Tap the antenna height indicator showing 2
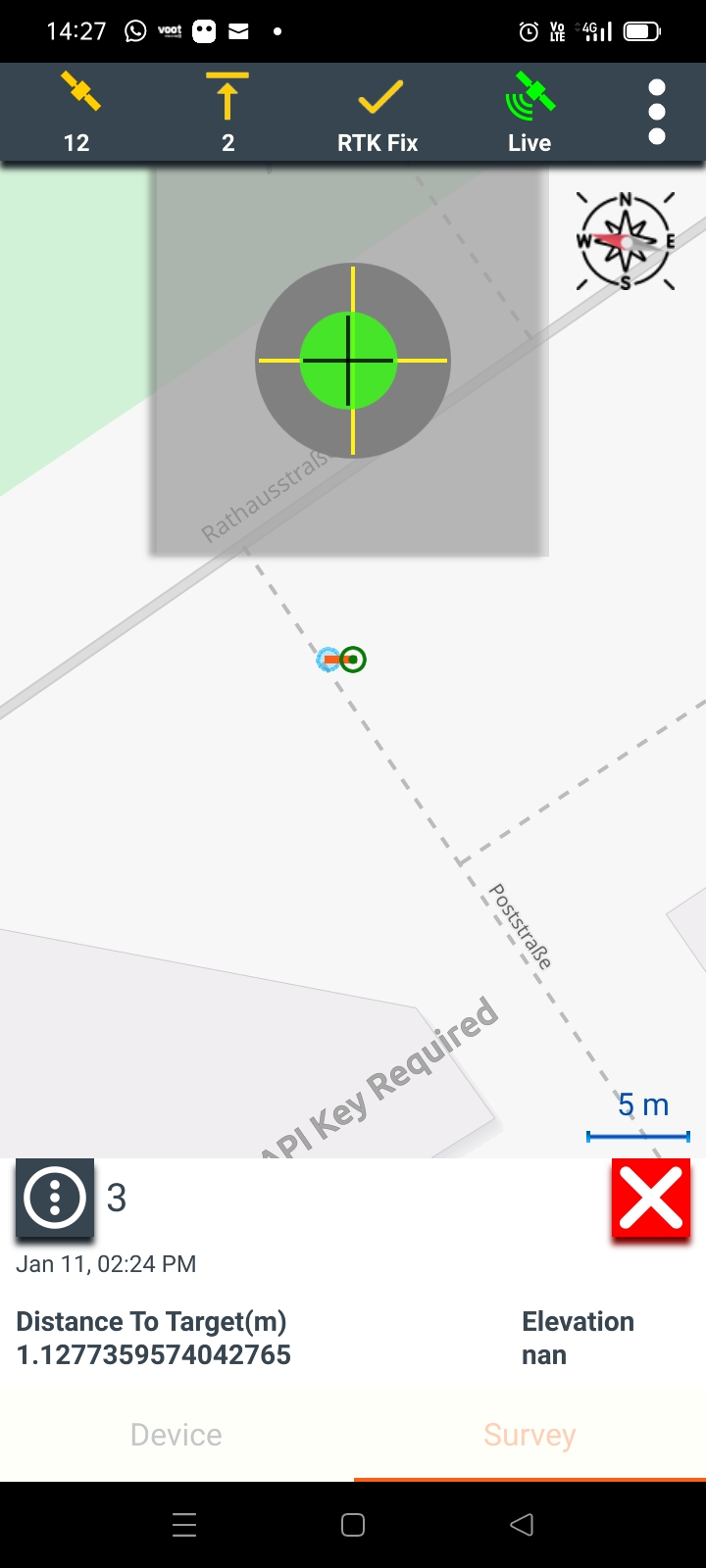The image size is (706, 1568). point(227,113)
